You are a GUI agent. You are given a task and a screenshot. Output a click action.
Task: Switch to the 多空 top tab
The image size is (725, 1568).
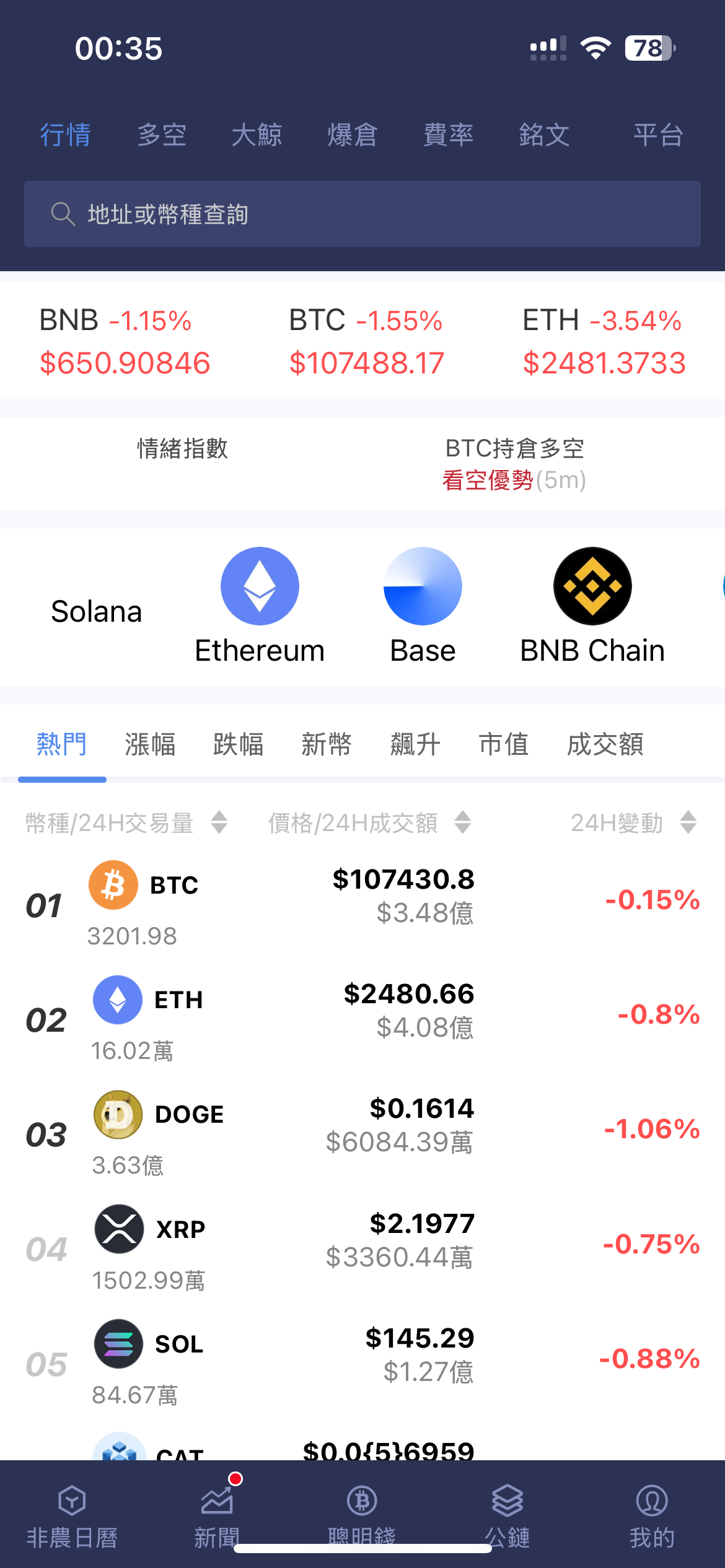[162, 135]
